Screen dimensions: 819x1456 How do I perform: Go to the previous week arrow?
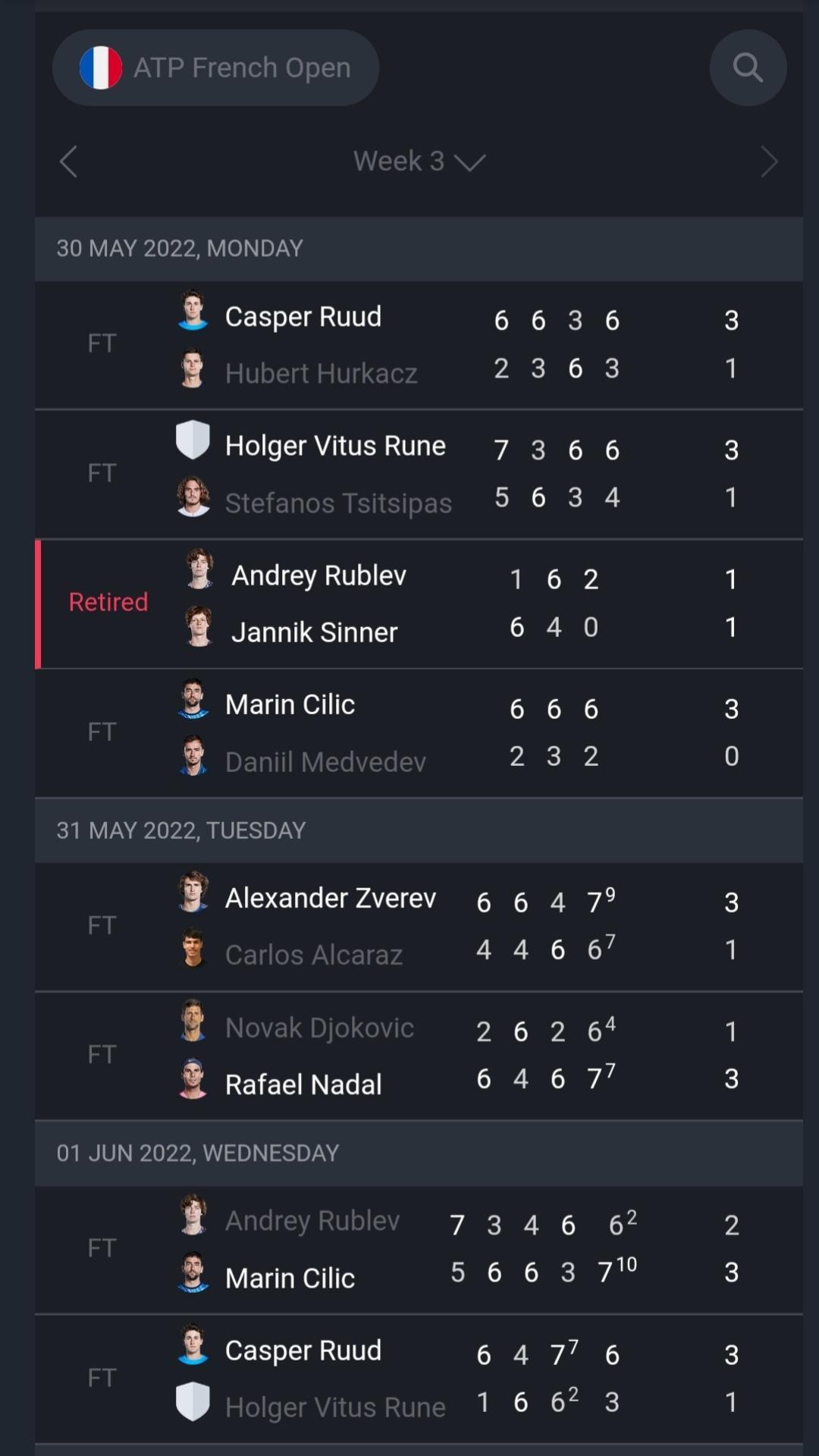click(68, 161)
